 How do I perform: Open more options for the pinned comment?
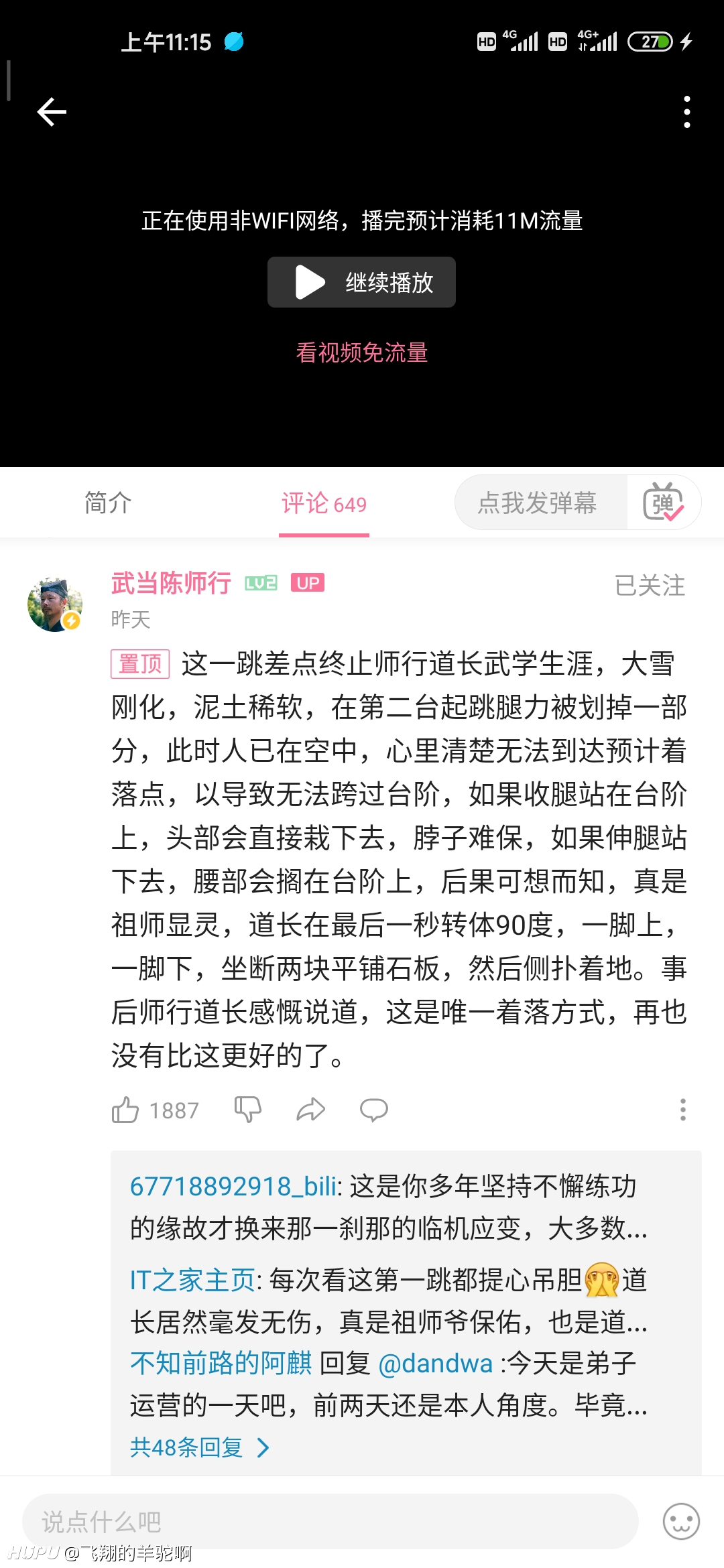coord(682,1110)
